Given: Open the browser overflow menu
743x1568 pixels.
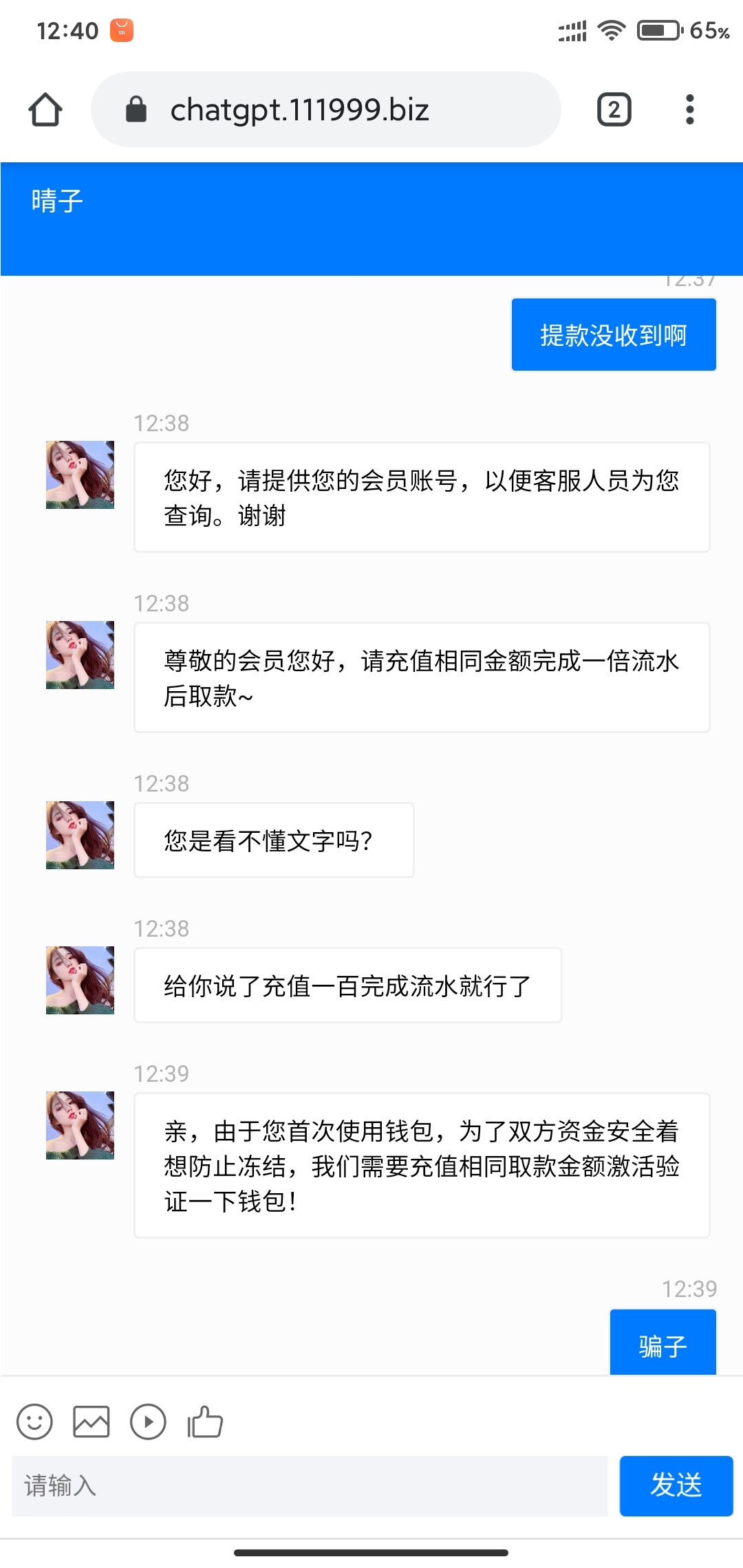Looking at the screenshot, I should coord(689,109).
